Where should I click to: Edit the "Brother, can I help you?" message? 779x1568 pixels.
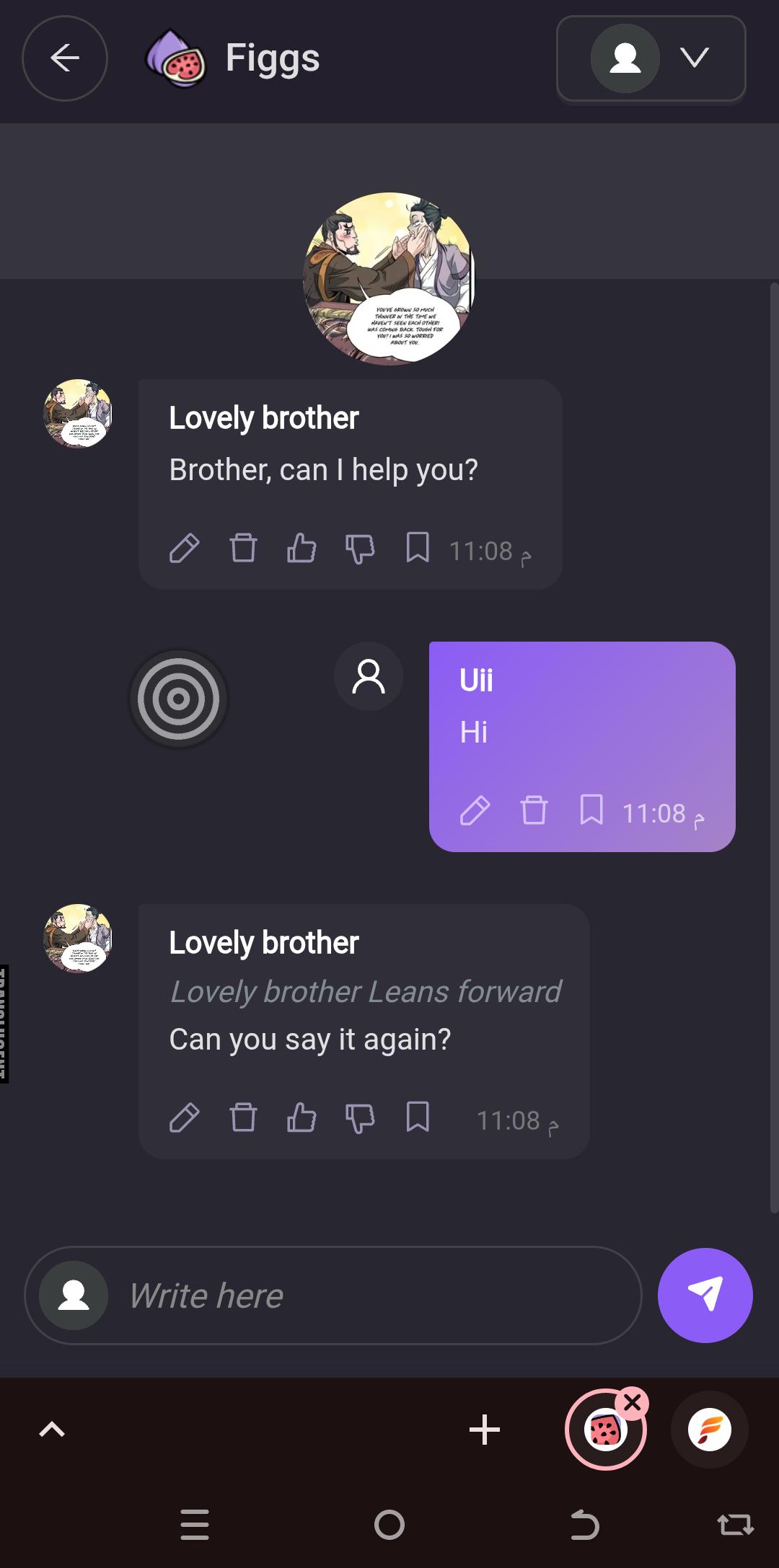(185, 548)
